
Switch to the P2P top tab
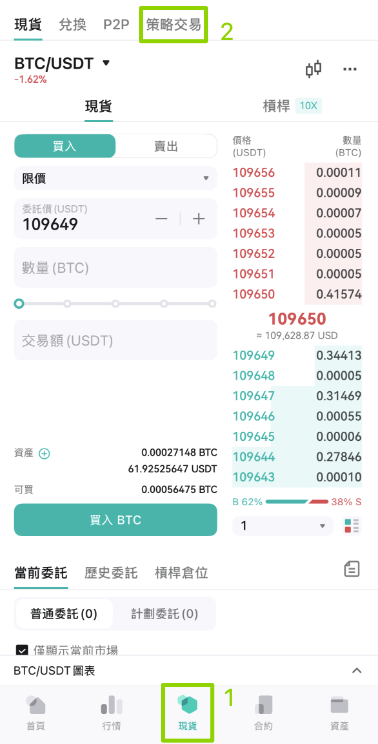coord(116,25)
